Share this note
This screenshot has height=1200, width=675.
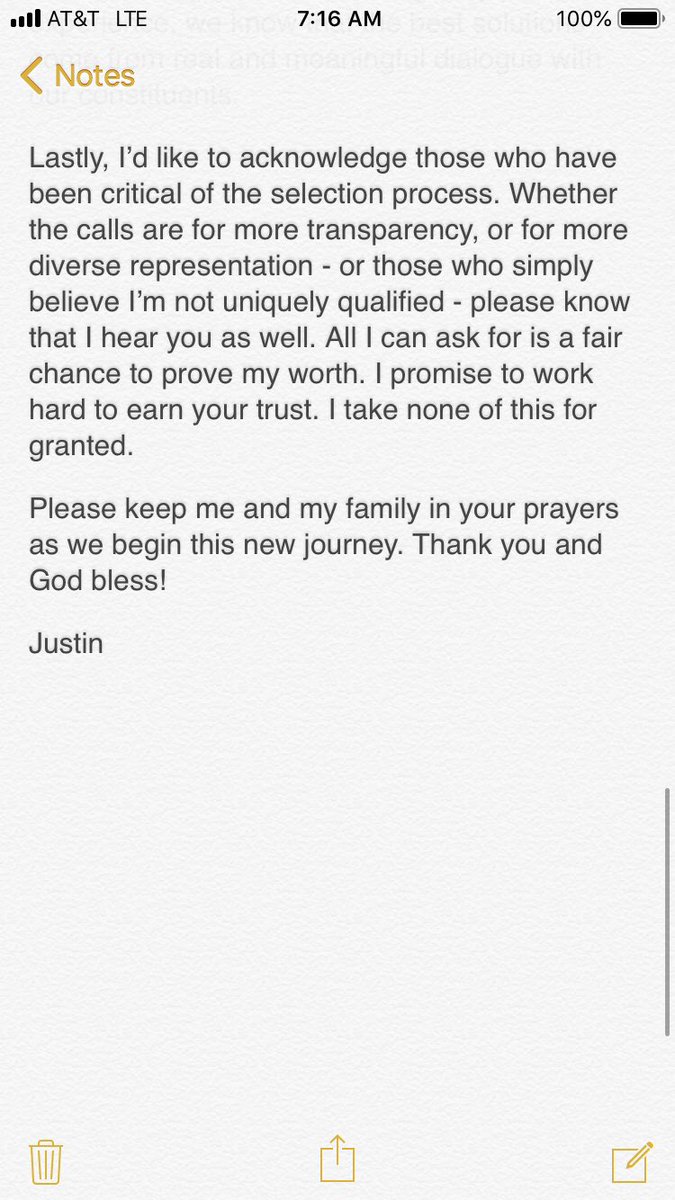coord(337,1159)
